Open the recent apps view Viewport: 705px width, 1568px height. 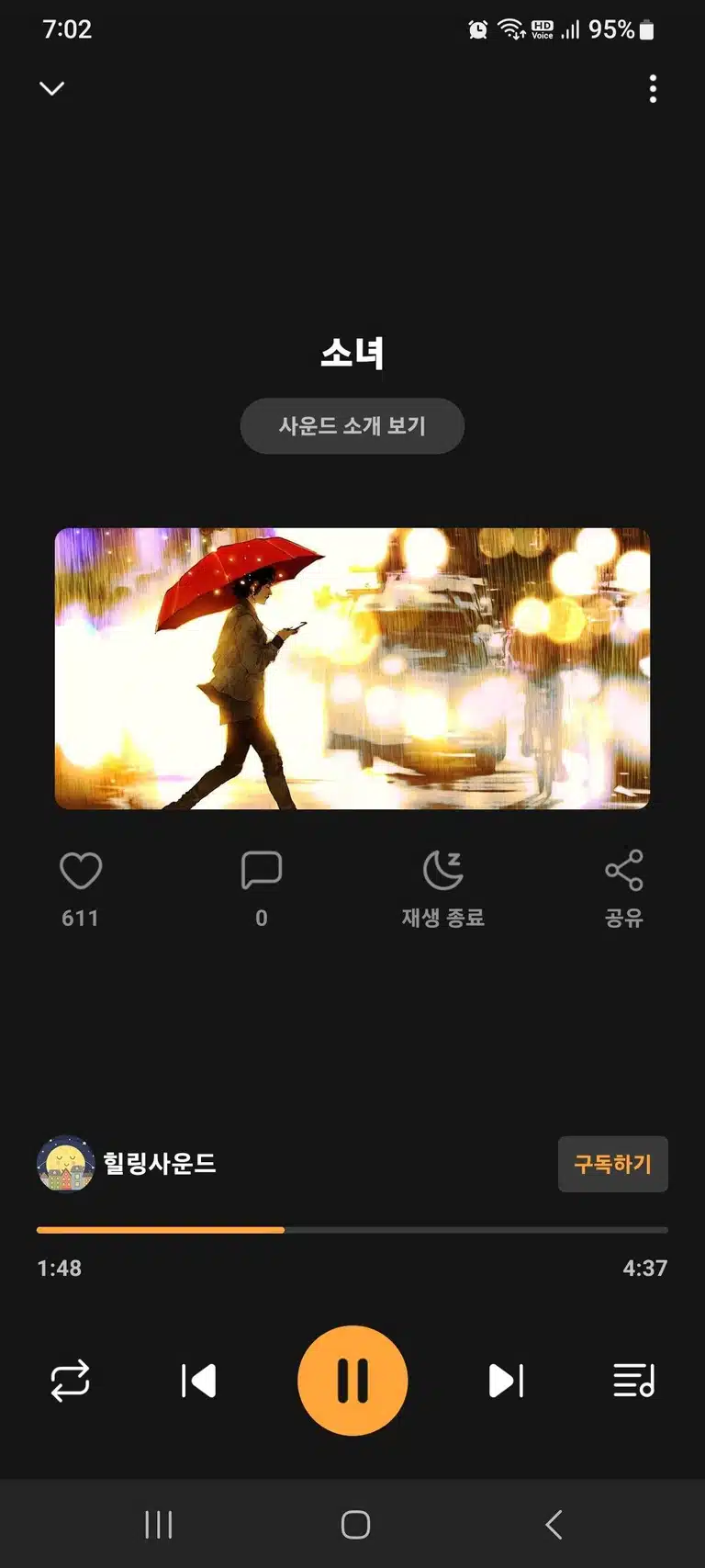[x=159, y=1525]
